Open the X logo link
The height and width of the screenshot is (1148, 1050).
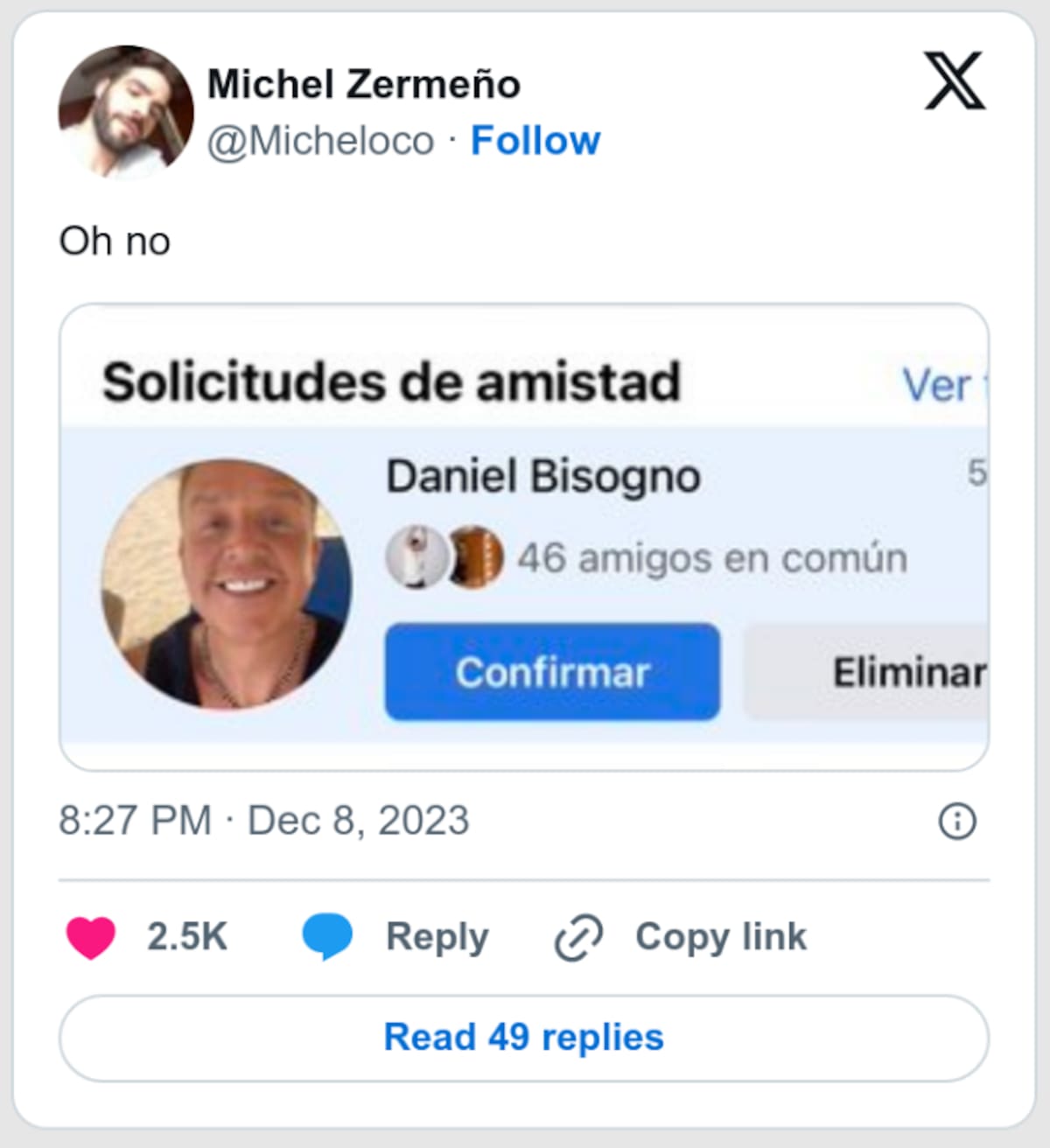click(x=954, y=81)
